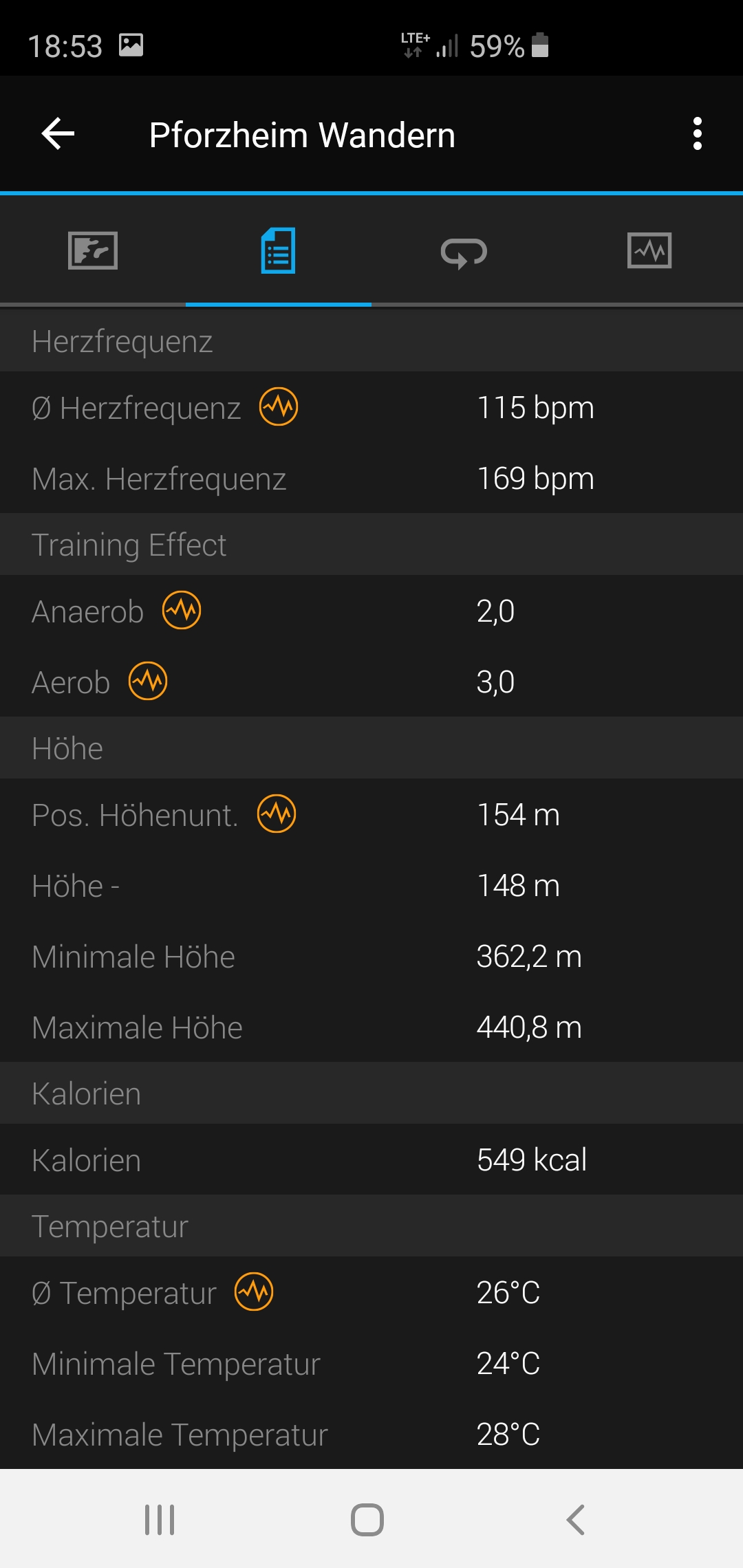Viewport: 743px width, 1568px height.
Task: Switch to the map overview tab
Action: click(93, 250)
